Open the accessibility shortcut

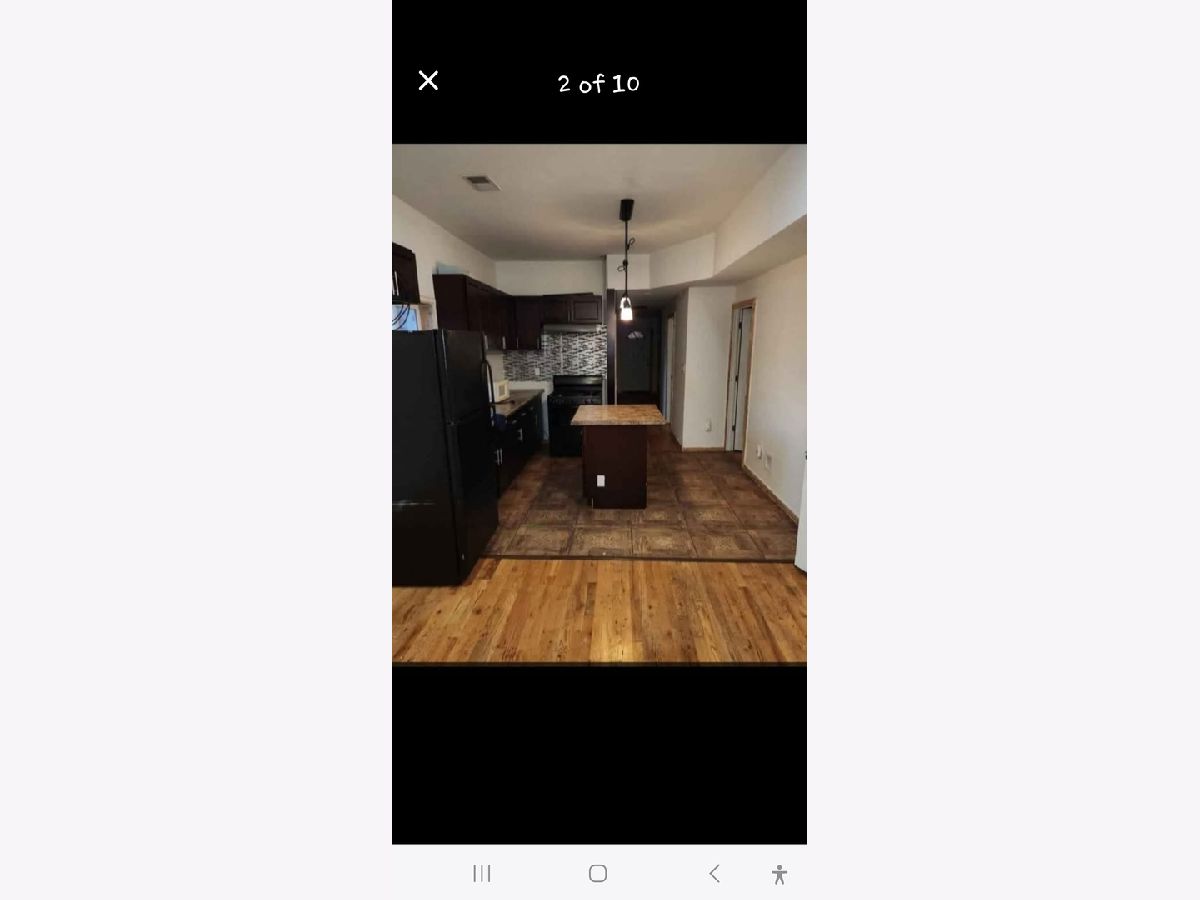780,875
